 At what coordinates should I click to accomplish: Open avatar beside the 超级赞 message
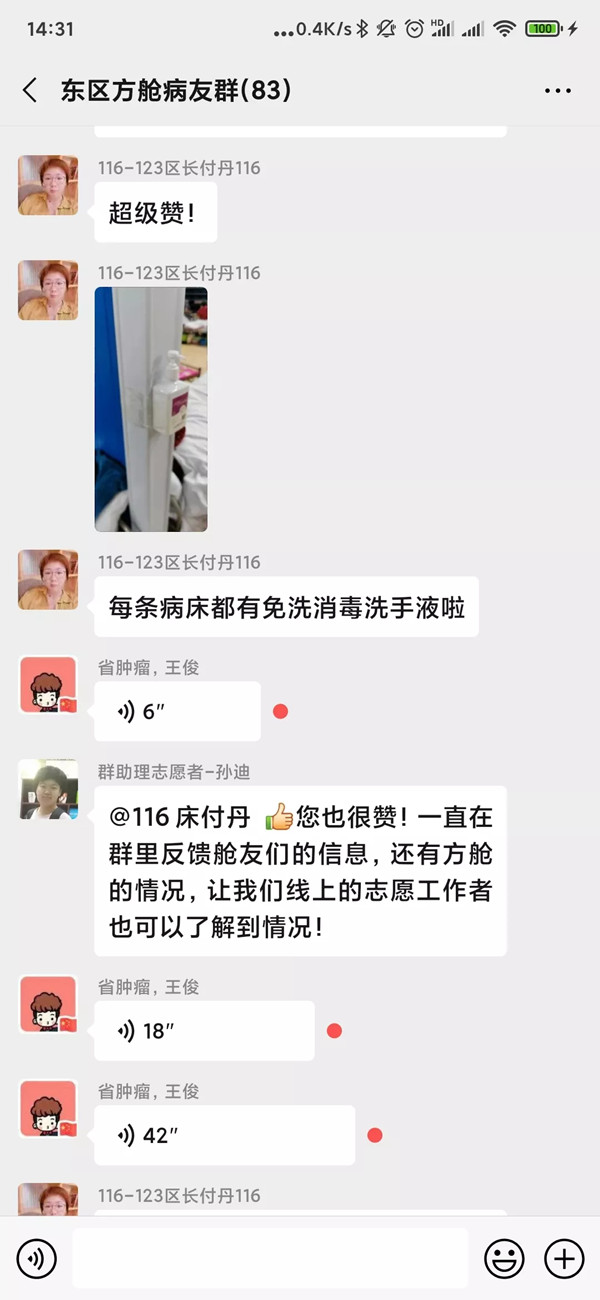48,185
